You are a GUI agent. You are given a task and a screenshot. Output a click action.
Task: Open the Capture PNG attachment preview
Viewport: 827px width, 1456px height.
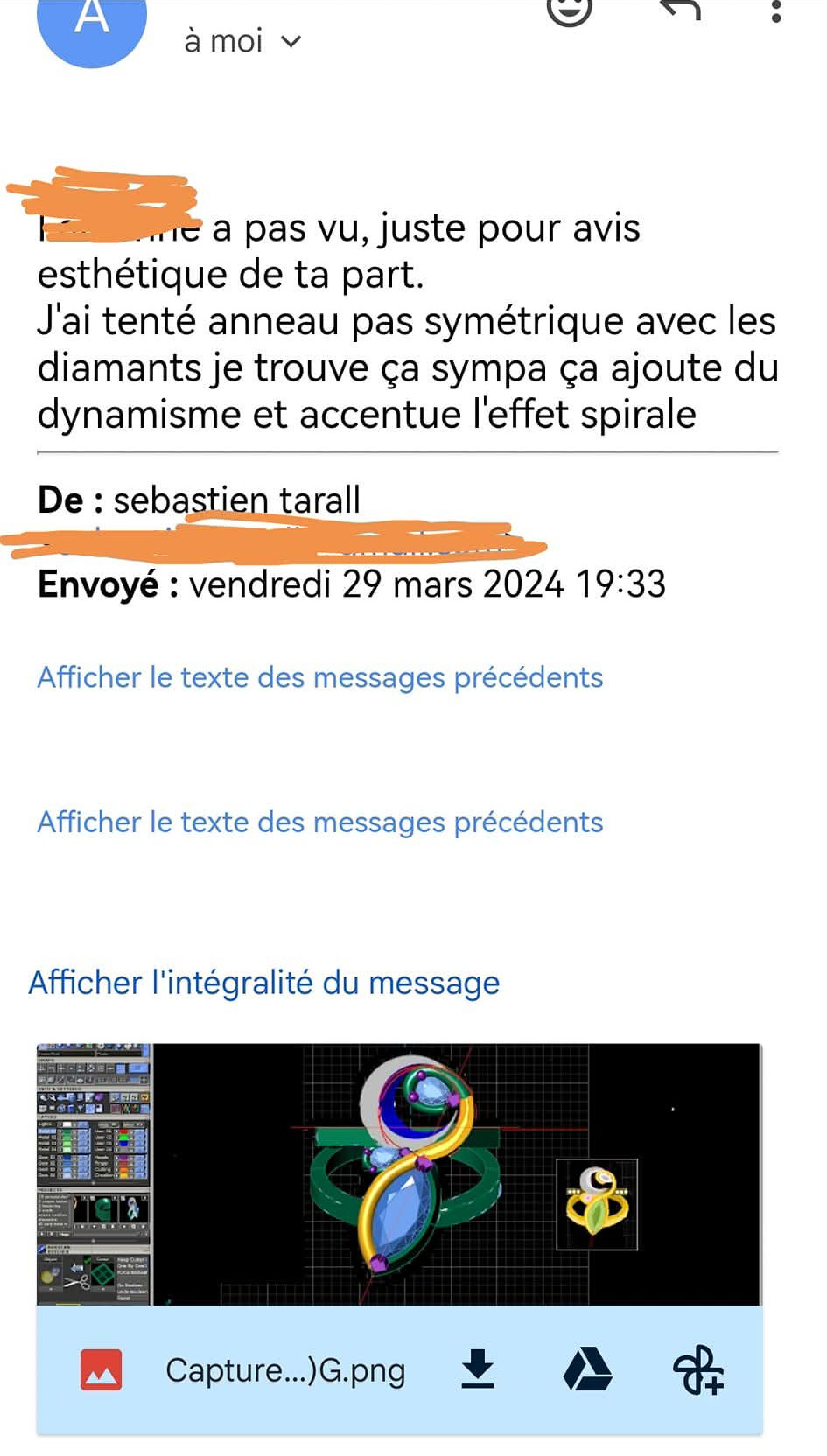(x=399, y=1173)
